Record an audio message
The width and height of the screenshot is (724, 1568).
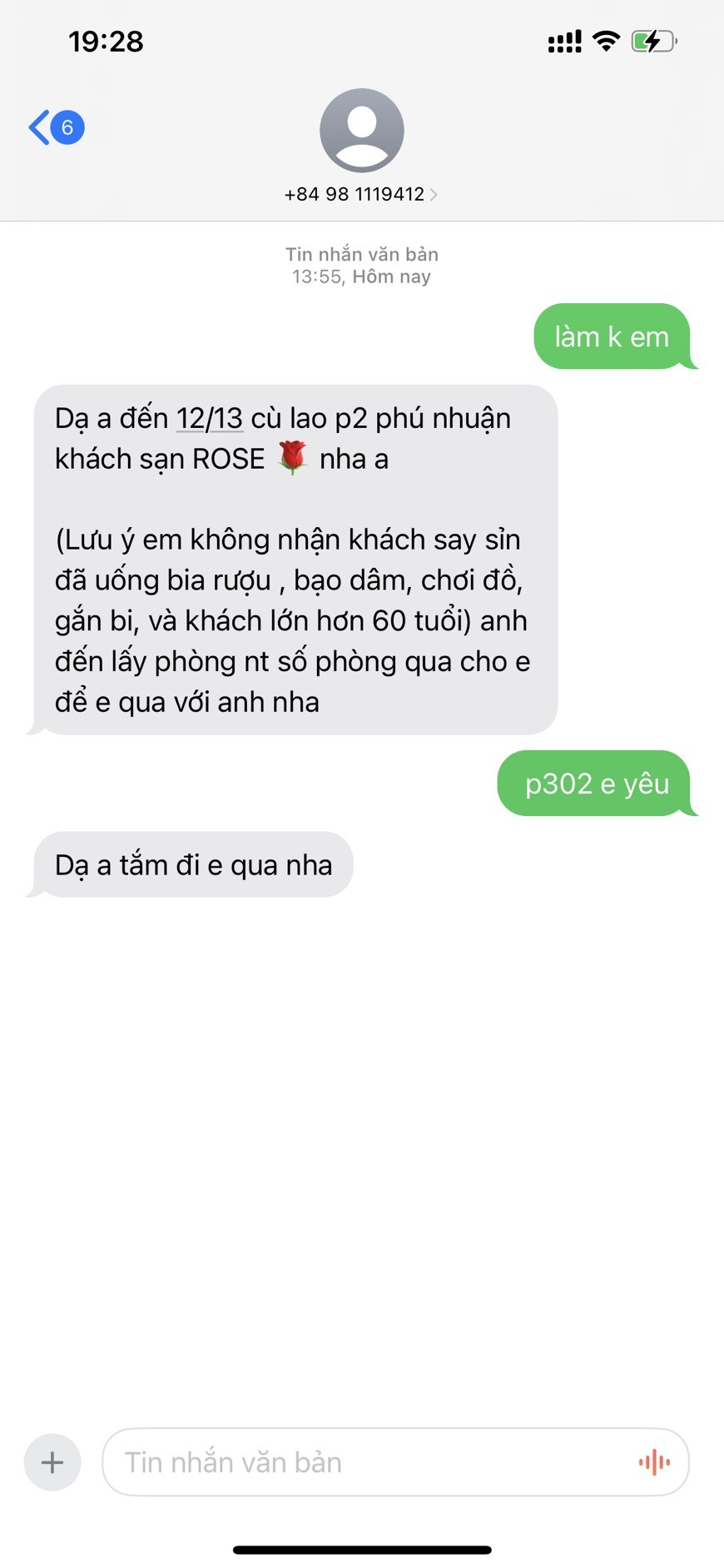pyautogui.click(x=654, y=1462)
